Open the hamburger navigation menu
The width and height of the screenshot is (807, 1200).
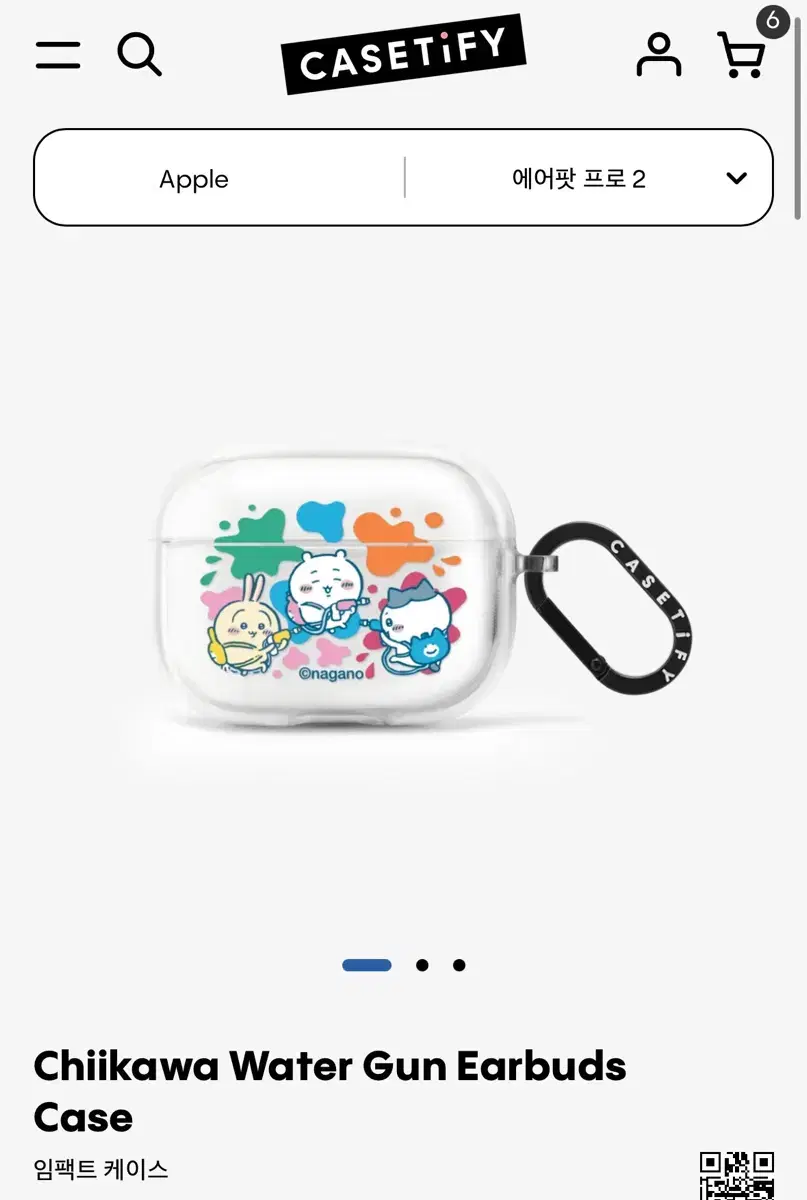[57, 55]
